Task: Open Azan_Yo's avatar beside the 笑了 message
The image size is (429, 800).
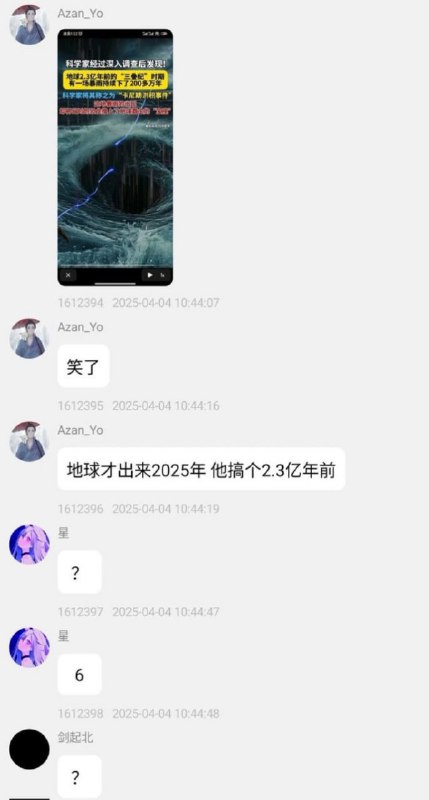Action: 29,339
